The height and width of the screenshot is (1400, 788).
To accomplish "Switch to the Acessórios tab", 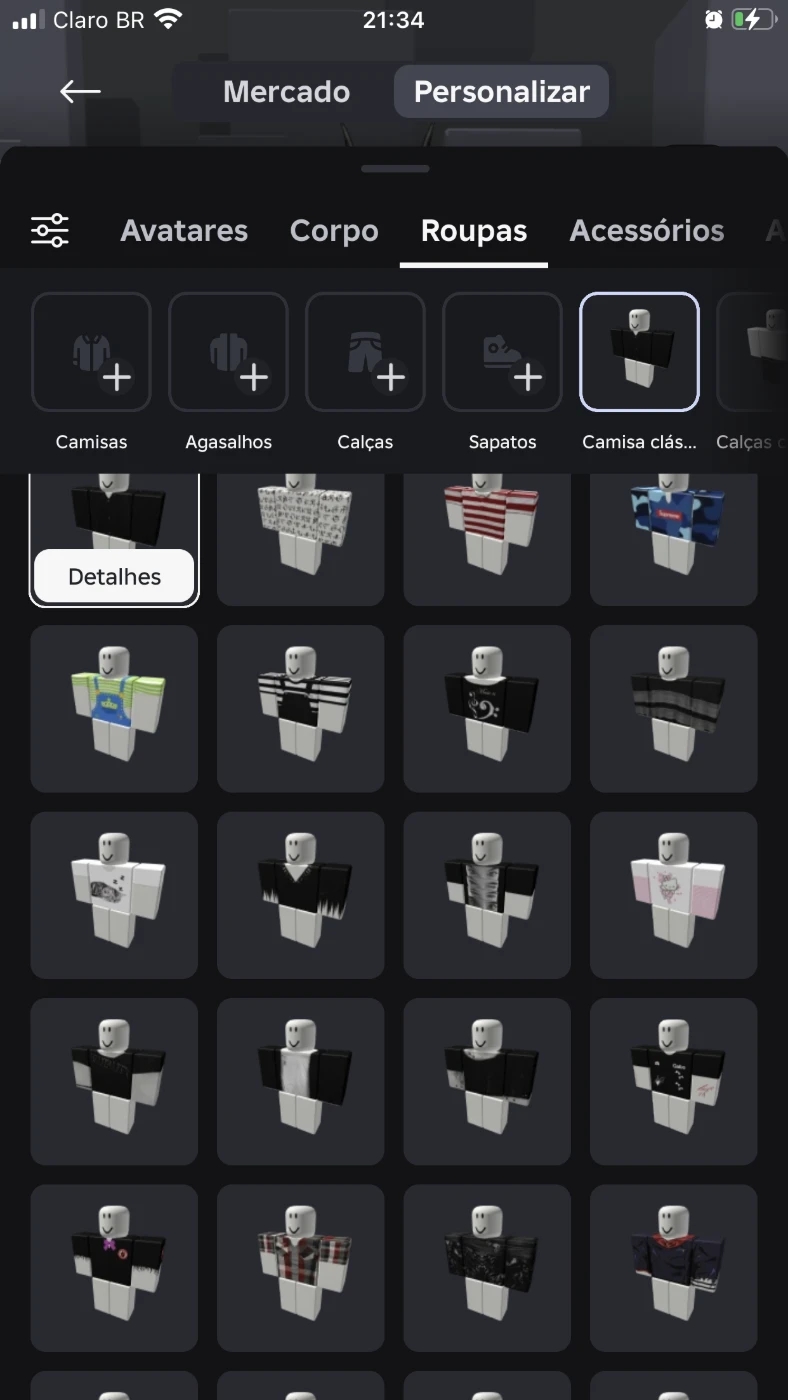I will click(x=646, y=231).
